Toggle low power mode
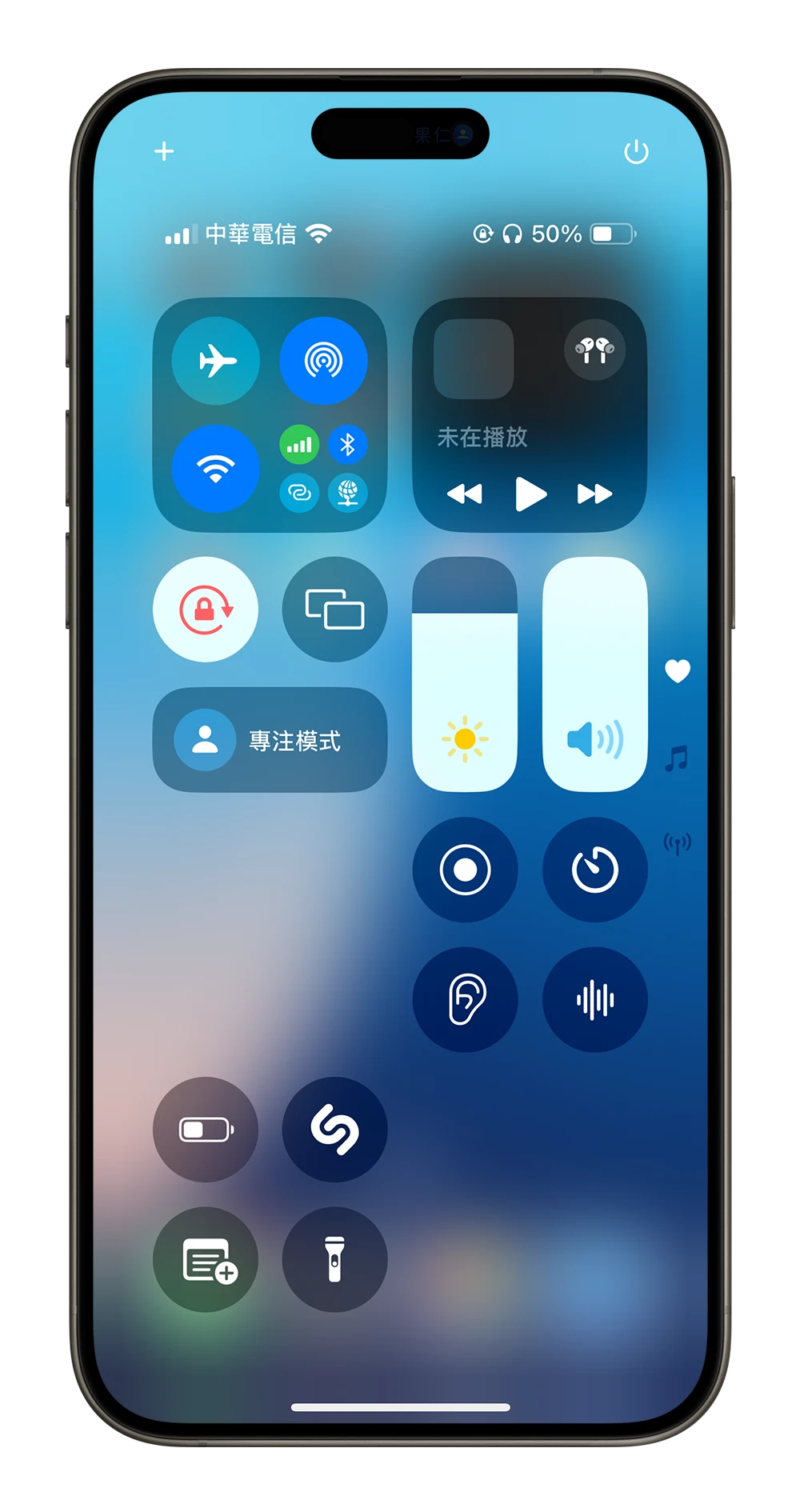This screenshot has width=800, height=1512. click(x=206, y=1130)
